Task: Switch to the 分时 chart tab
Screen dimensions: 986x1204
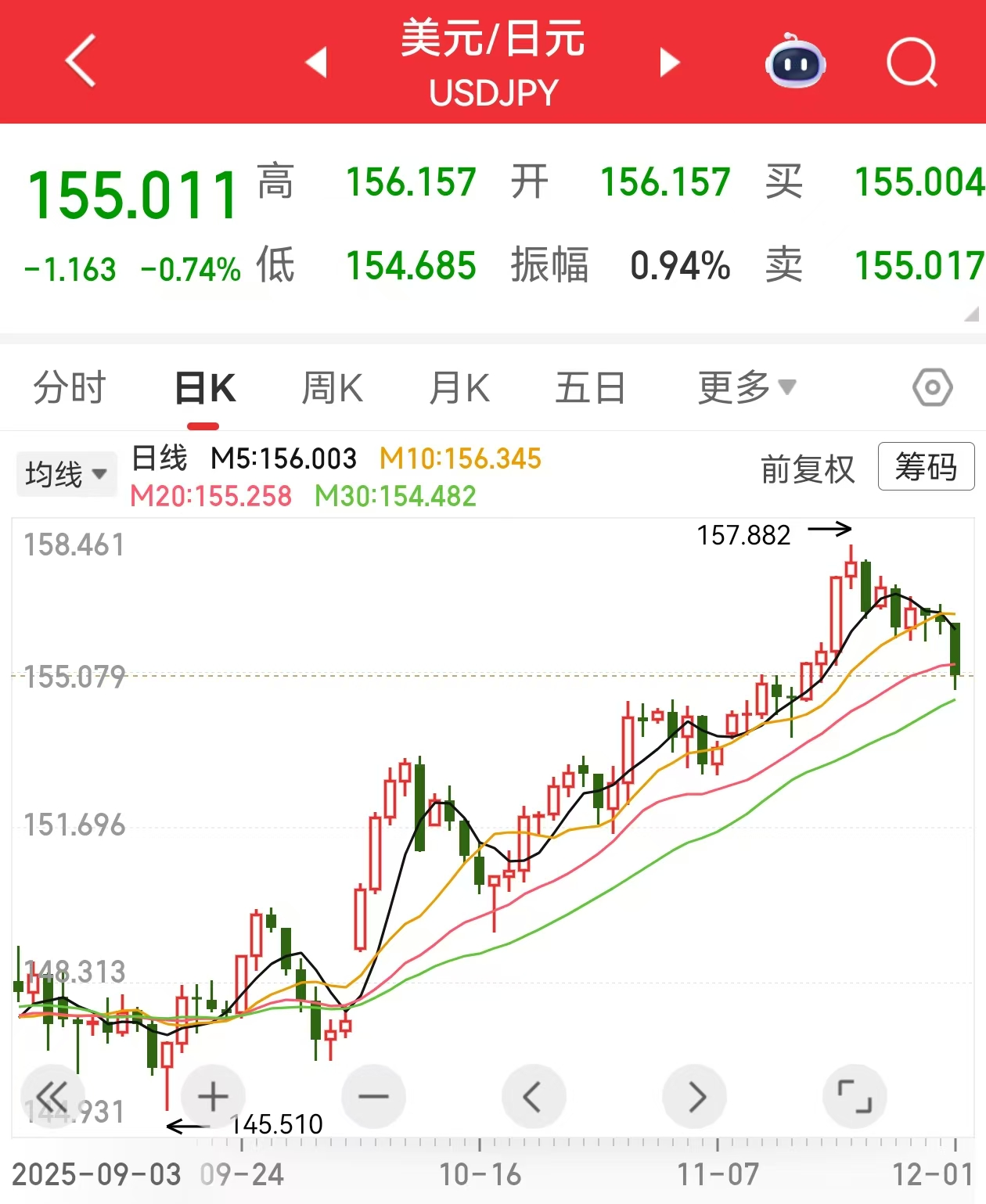Action: click(69, 388)
